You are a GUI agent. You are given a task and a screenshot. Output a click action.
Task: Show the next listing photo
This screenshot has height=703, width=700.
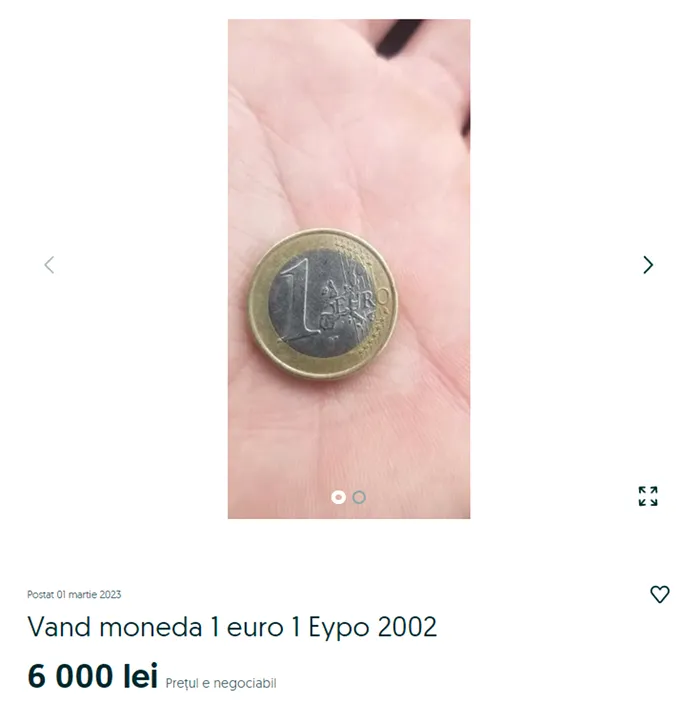[x=648, y=265]
